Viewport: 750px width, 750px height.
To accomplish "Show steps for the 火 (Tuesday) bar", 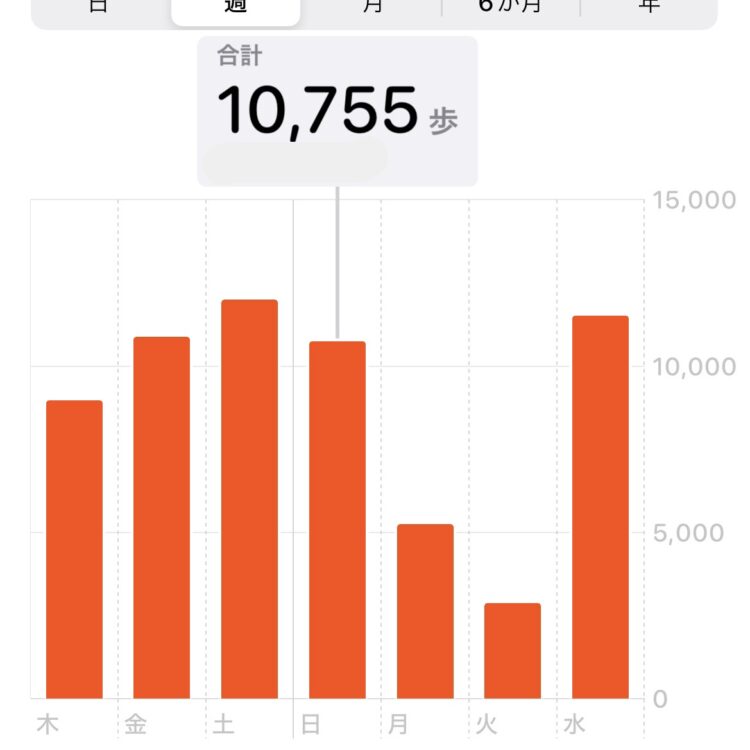I will [512, 650].
